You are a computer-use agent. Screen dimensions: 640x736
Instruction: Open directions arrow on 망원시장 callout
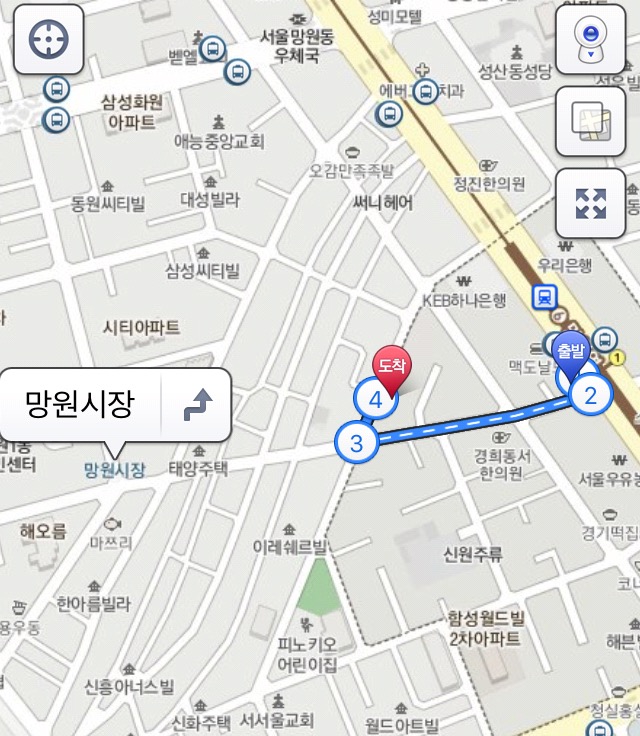coord(197,404)
